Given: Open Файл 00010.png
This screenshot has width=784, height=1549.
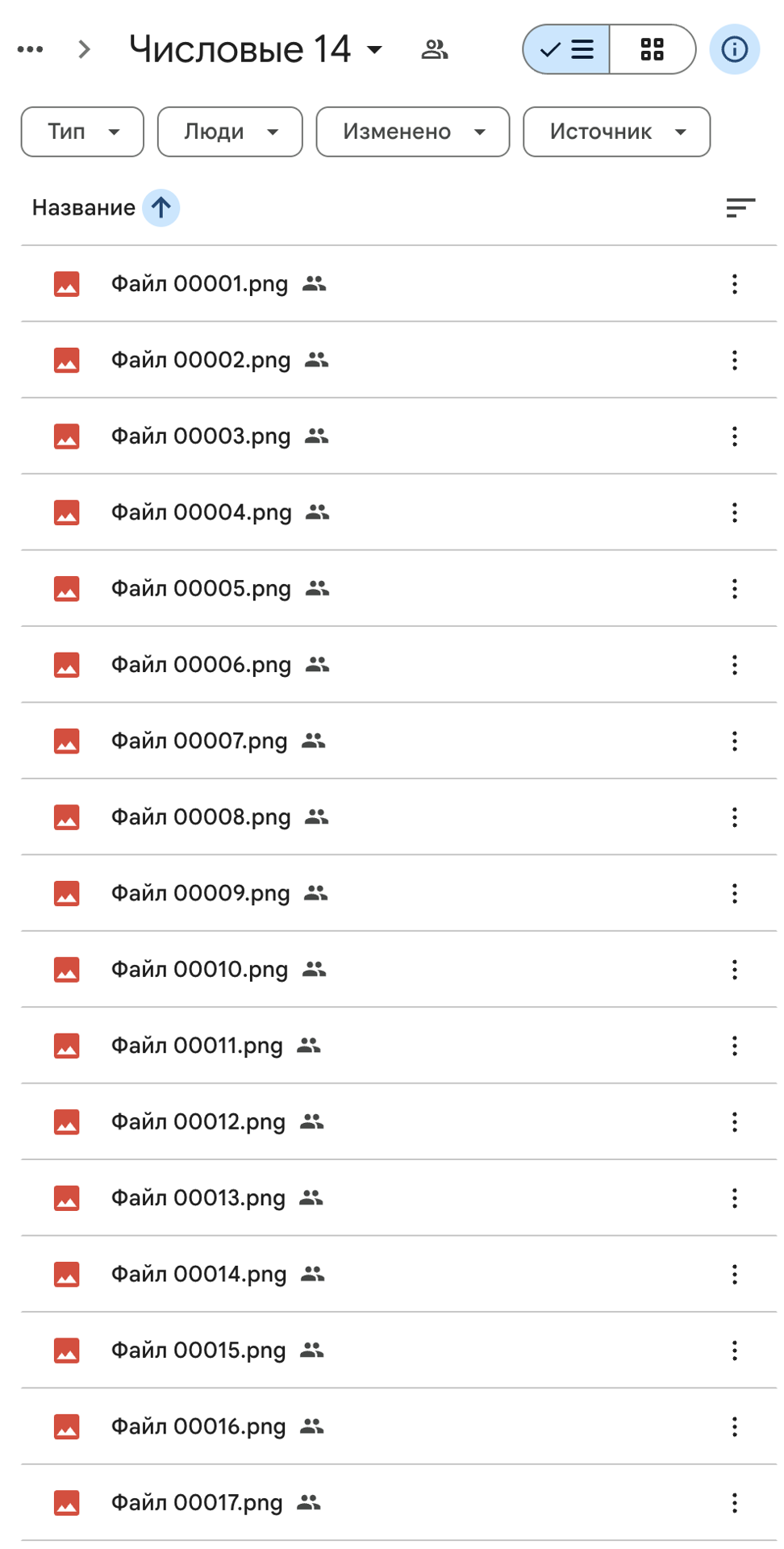Looking at the screenshot, I should (x=199, y=970).
